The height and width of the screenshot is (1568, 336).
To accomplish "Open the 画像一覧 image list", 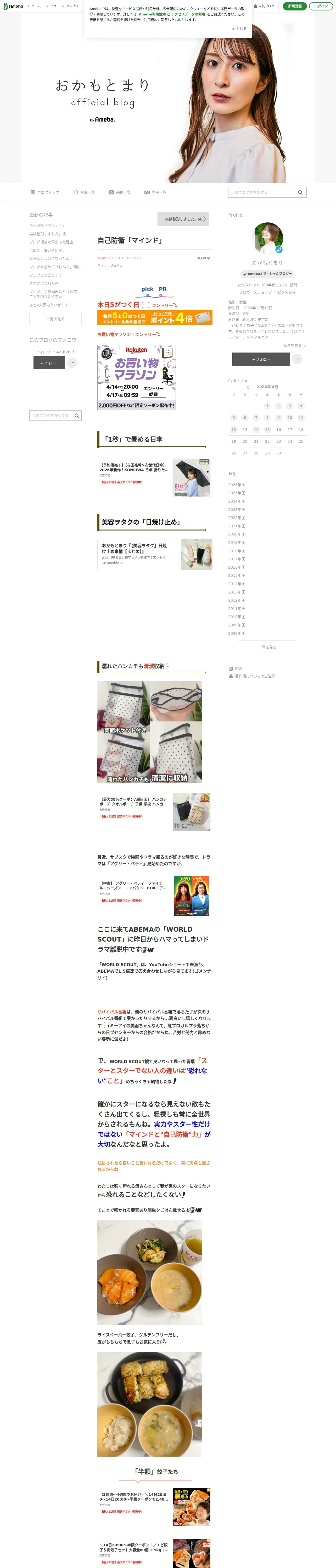I will point(120,192).
